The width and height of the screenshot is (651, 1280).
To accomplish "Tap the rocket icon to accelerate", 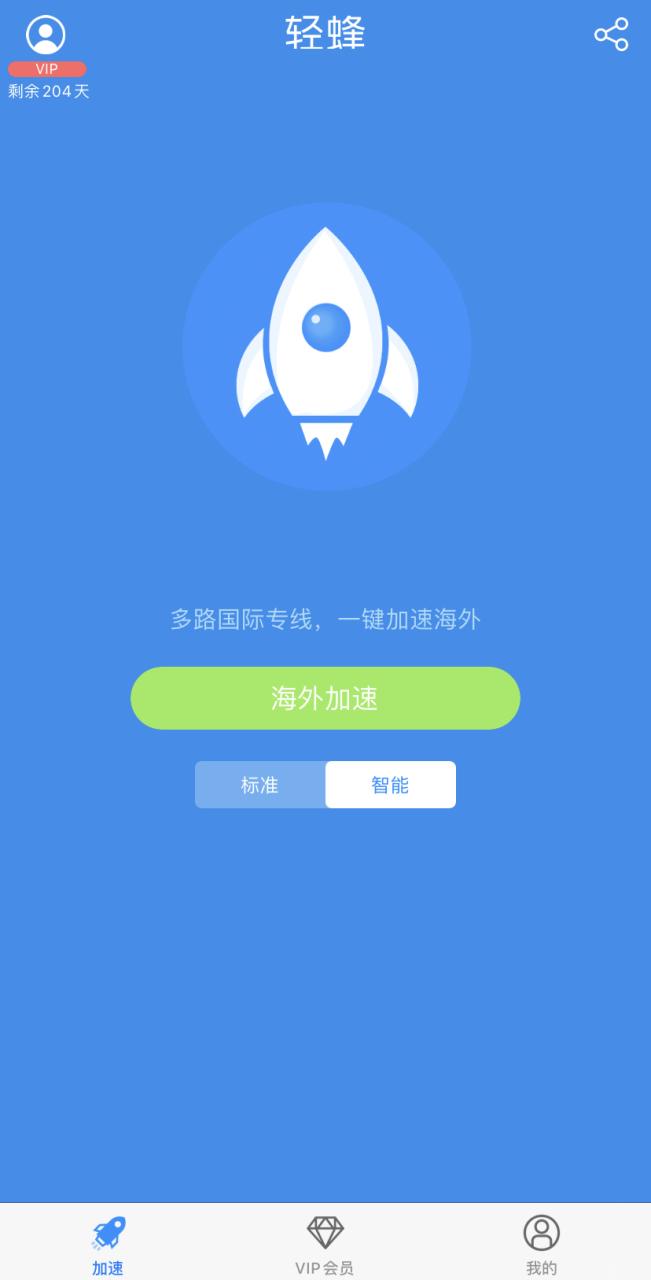I will (326, 346).
